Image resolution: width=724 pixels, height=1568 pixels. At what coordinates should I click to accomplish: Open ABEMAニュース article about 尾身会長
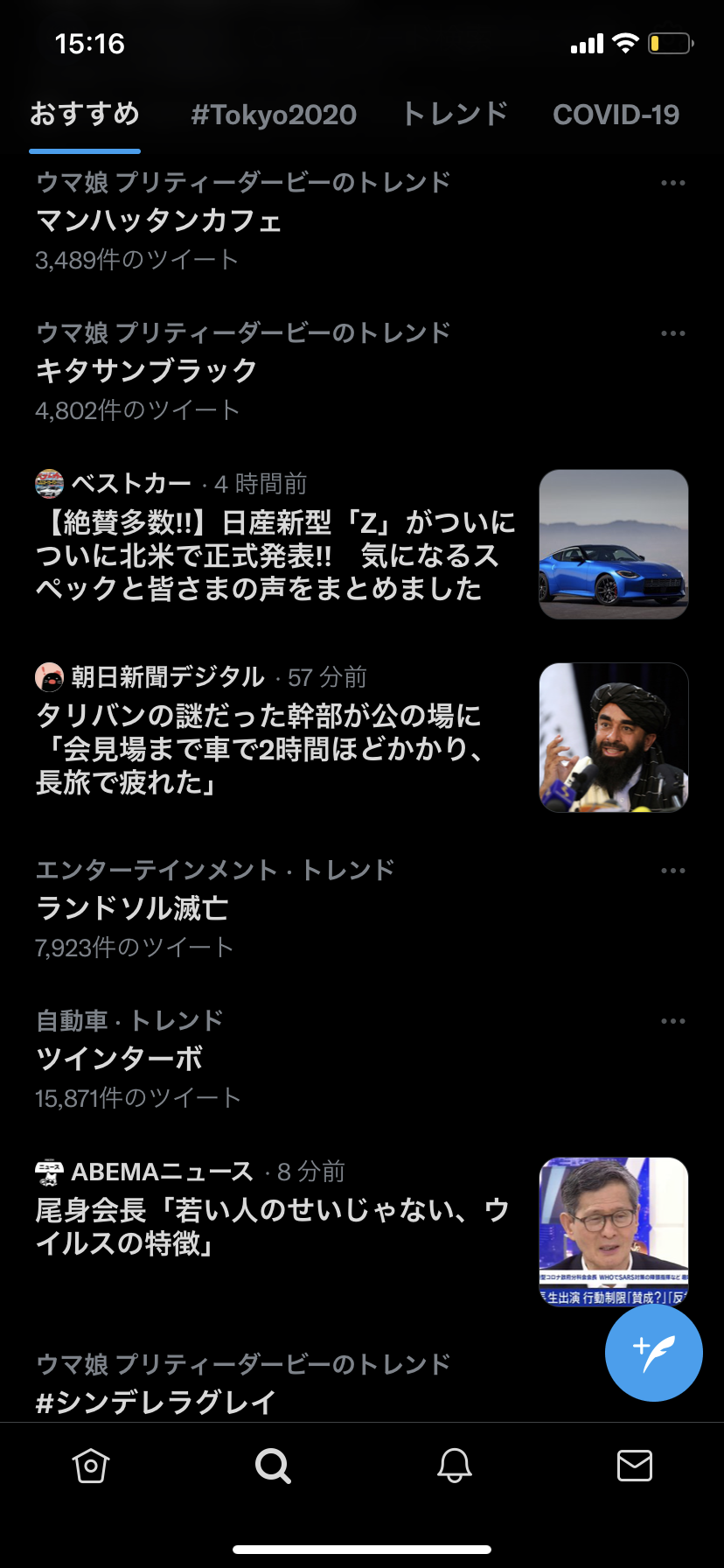click(362, 1232)
